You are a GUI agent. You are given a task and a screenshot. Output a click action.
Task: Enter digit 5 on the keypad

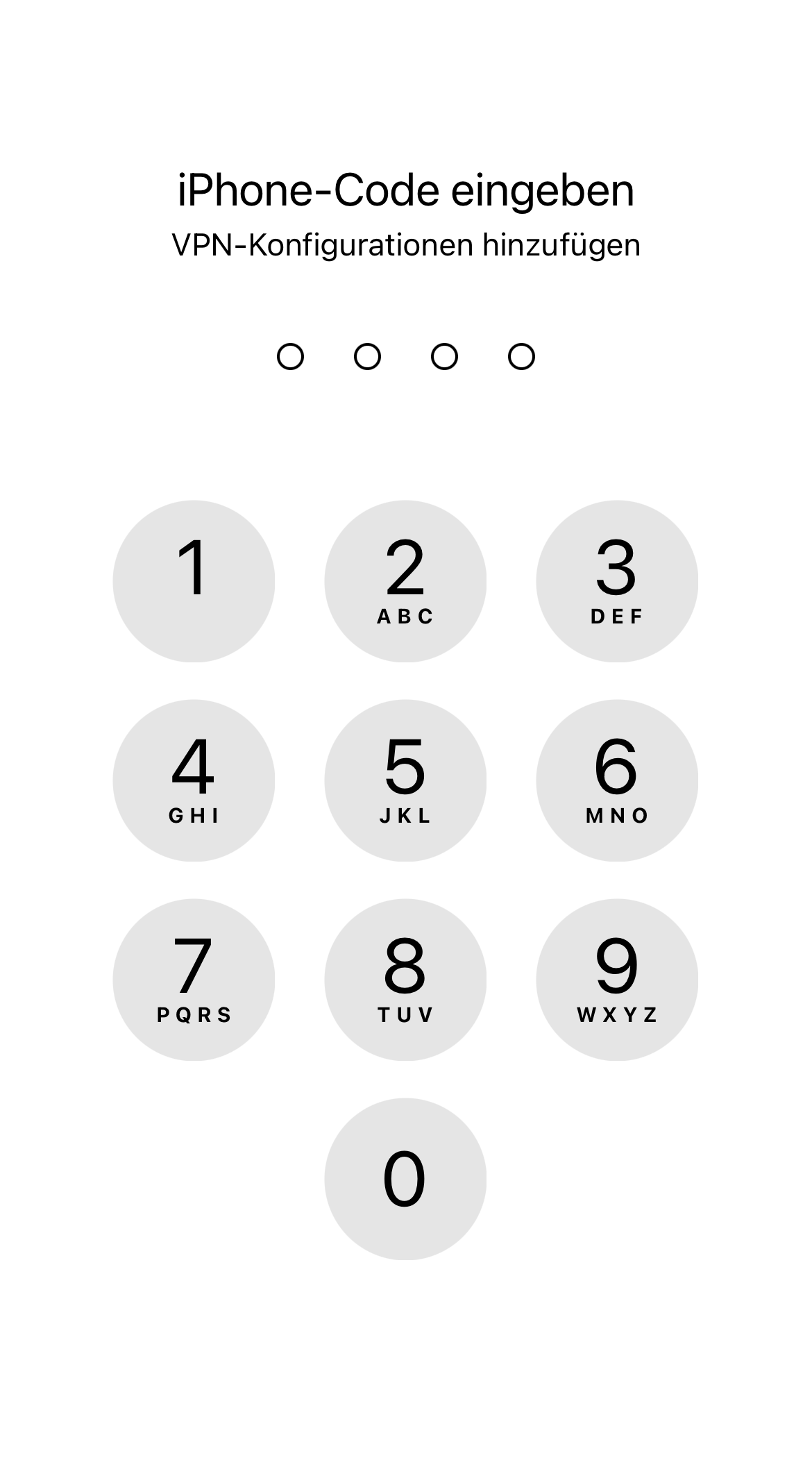405,780
